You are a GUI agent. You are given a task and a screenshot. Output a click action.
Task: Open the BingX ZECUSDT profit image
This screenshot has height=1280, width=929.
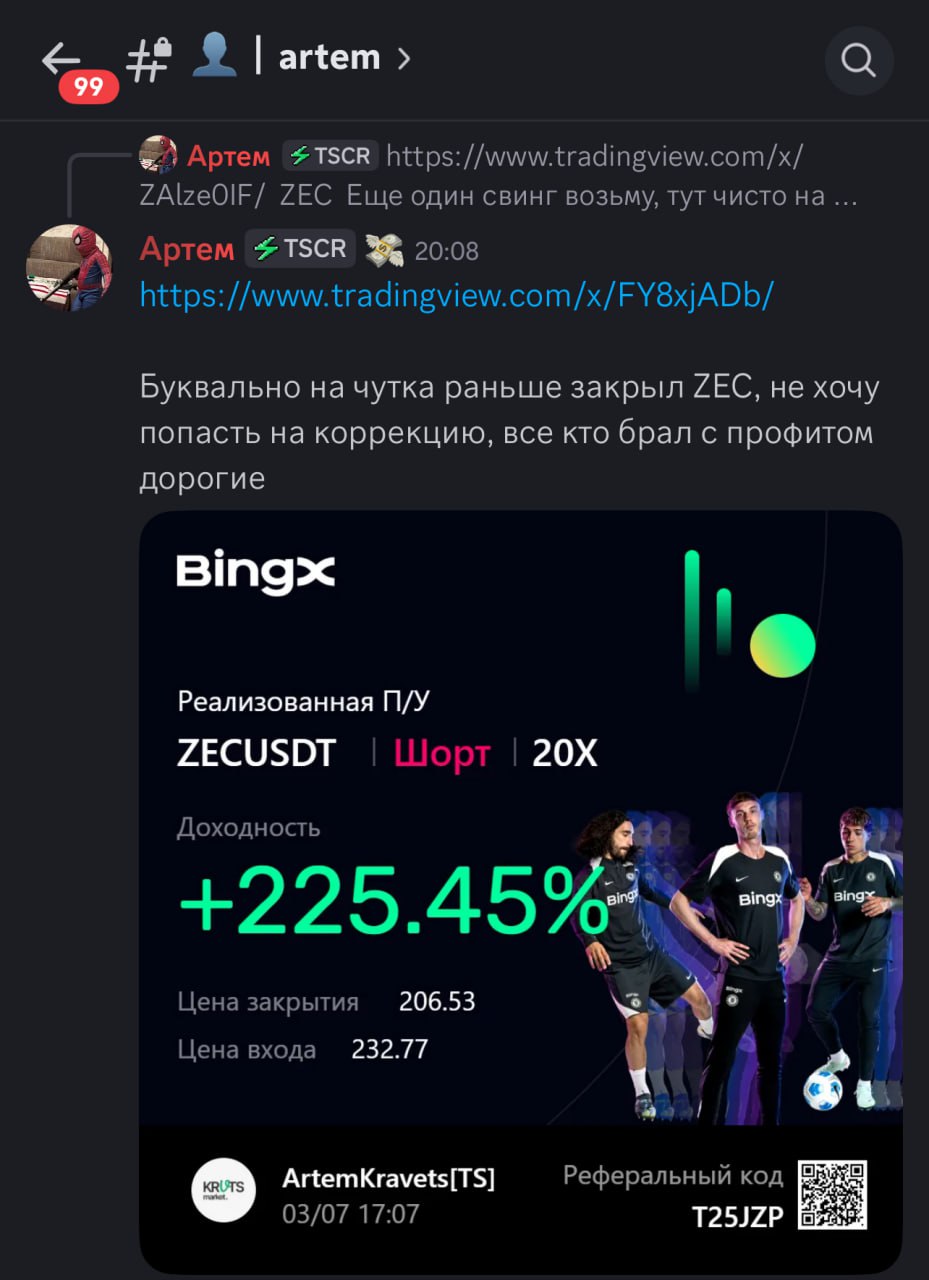[520, 890]
